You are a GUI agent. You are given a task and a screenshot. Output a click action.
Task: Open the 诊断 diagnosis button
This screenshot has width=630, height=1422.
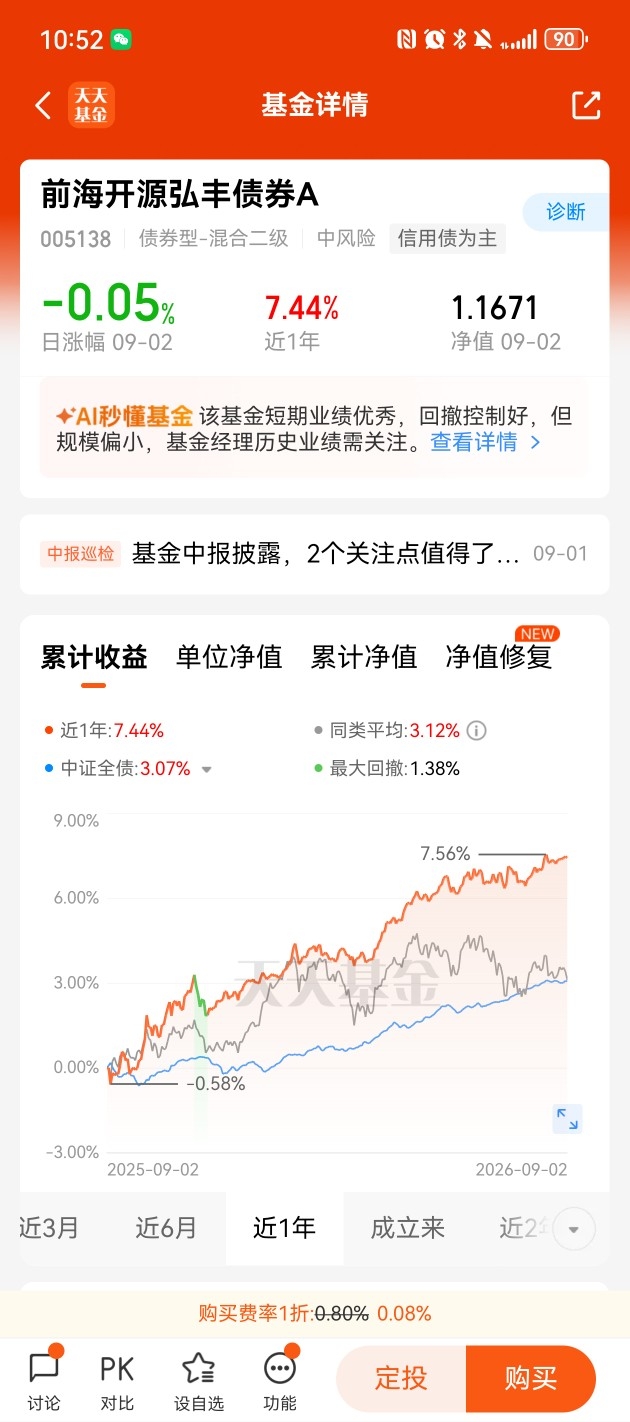coord(566,212)
